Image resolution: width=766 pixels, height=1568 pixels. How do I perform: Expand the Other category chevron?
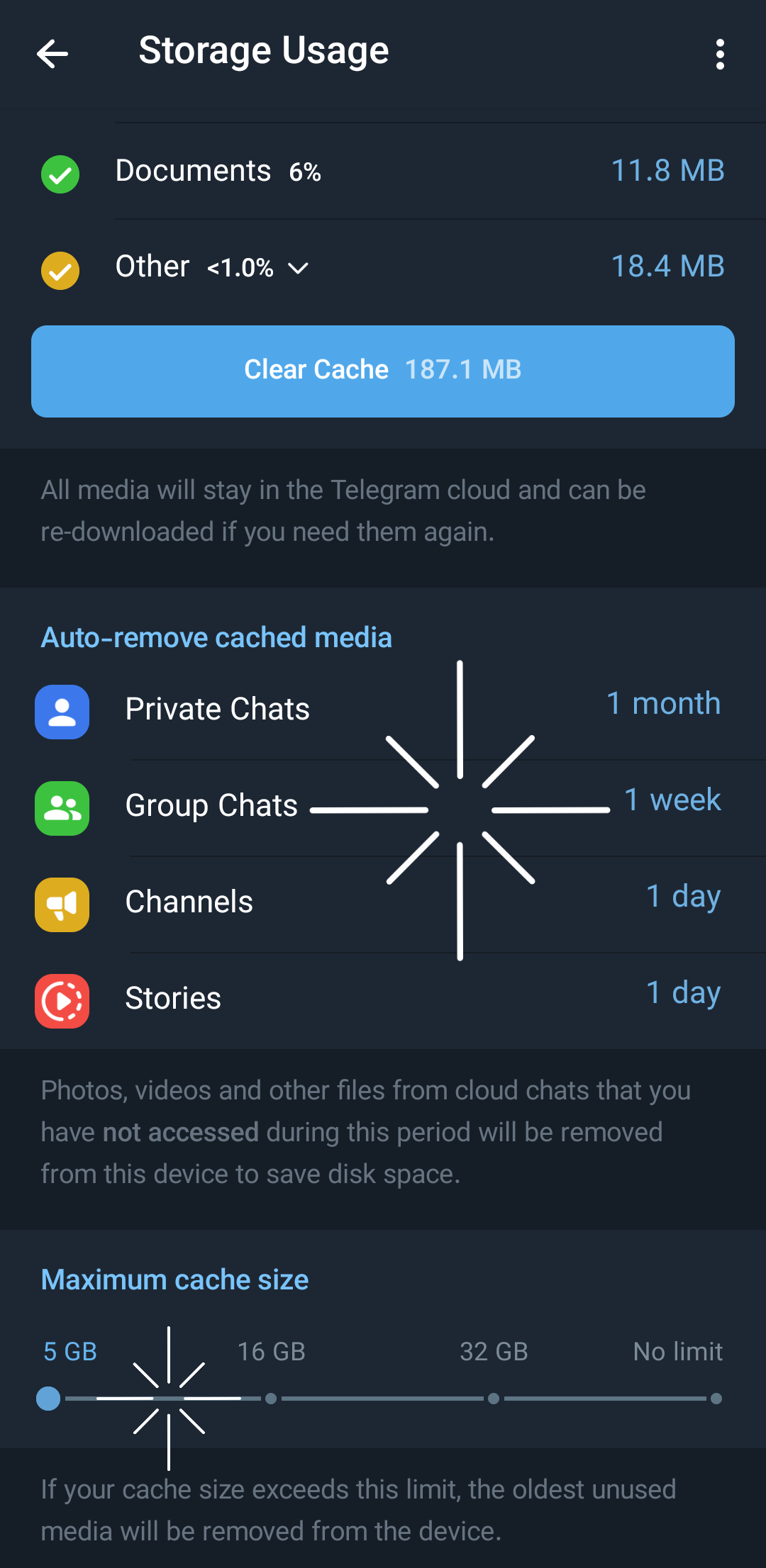point(298,268)
